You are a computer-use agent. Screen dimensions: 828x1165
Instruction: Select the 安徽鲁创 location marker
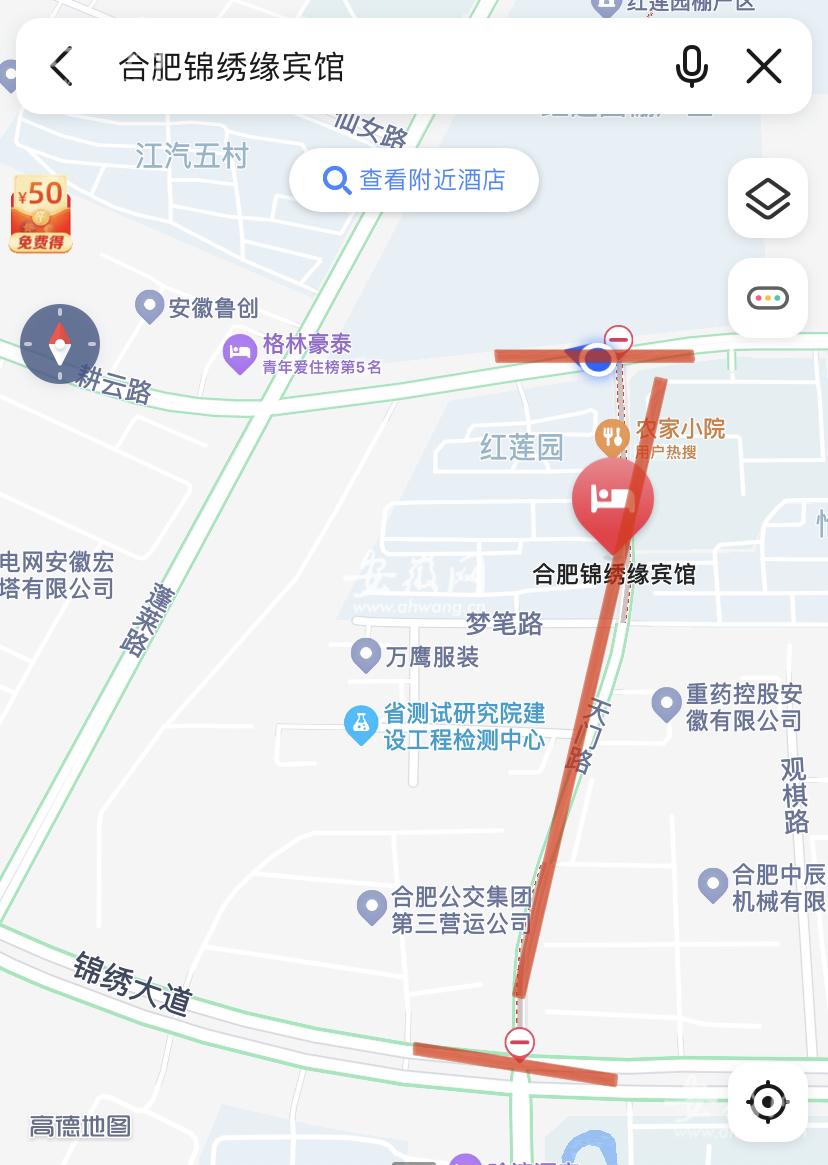(150, 306)
